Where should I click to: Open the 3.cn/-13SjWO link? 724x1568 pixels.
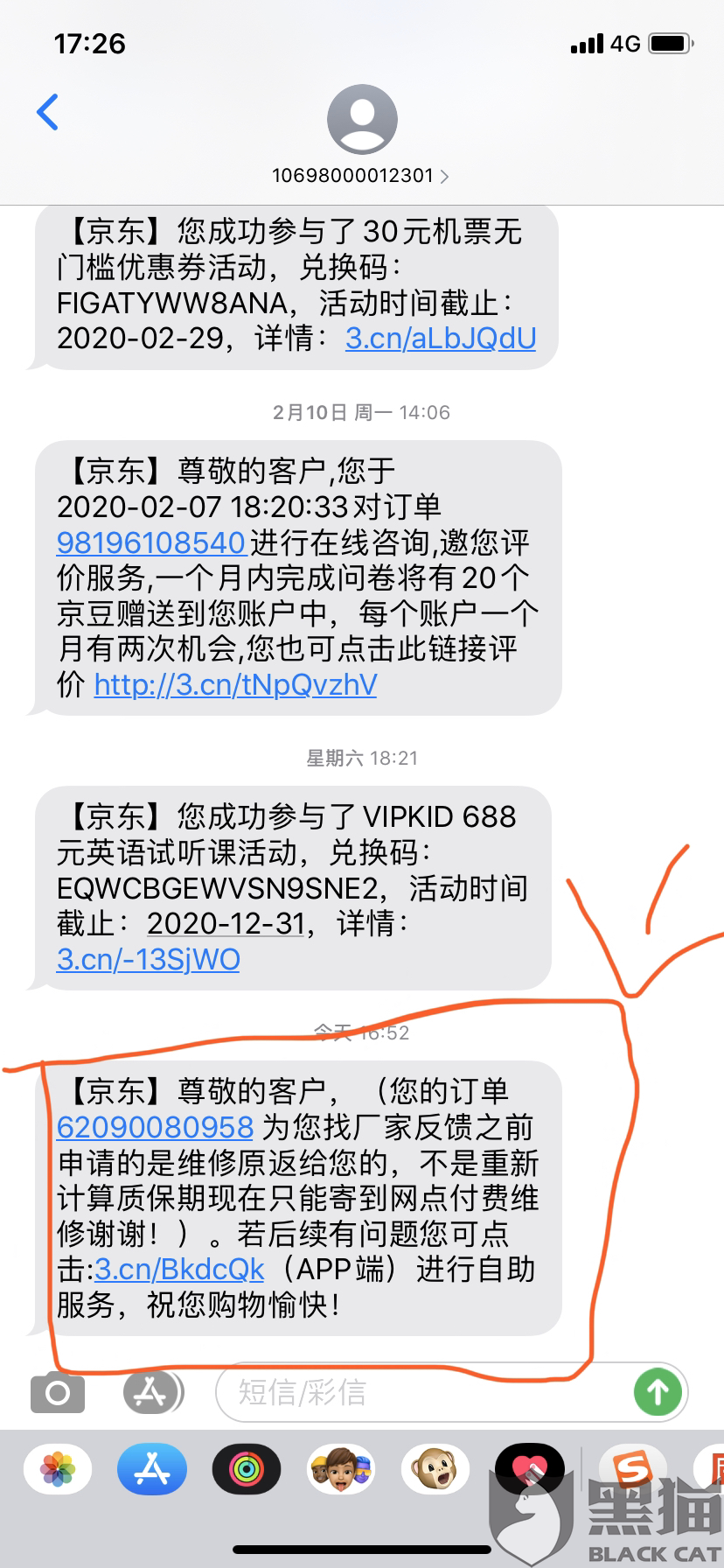coord(148,959)
